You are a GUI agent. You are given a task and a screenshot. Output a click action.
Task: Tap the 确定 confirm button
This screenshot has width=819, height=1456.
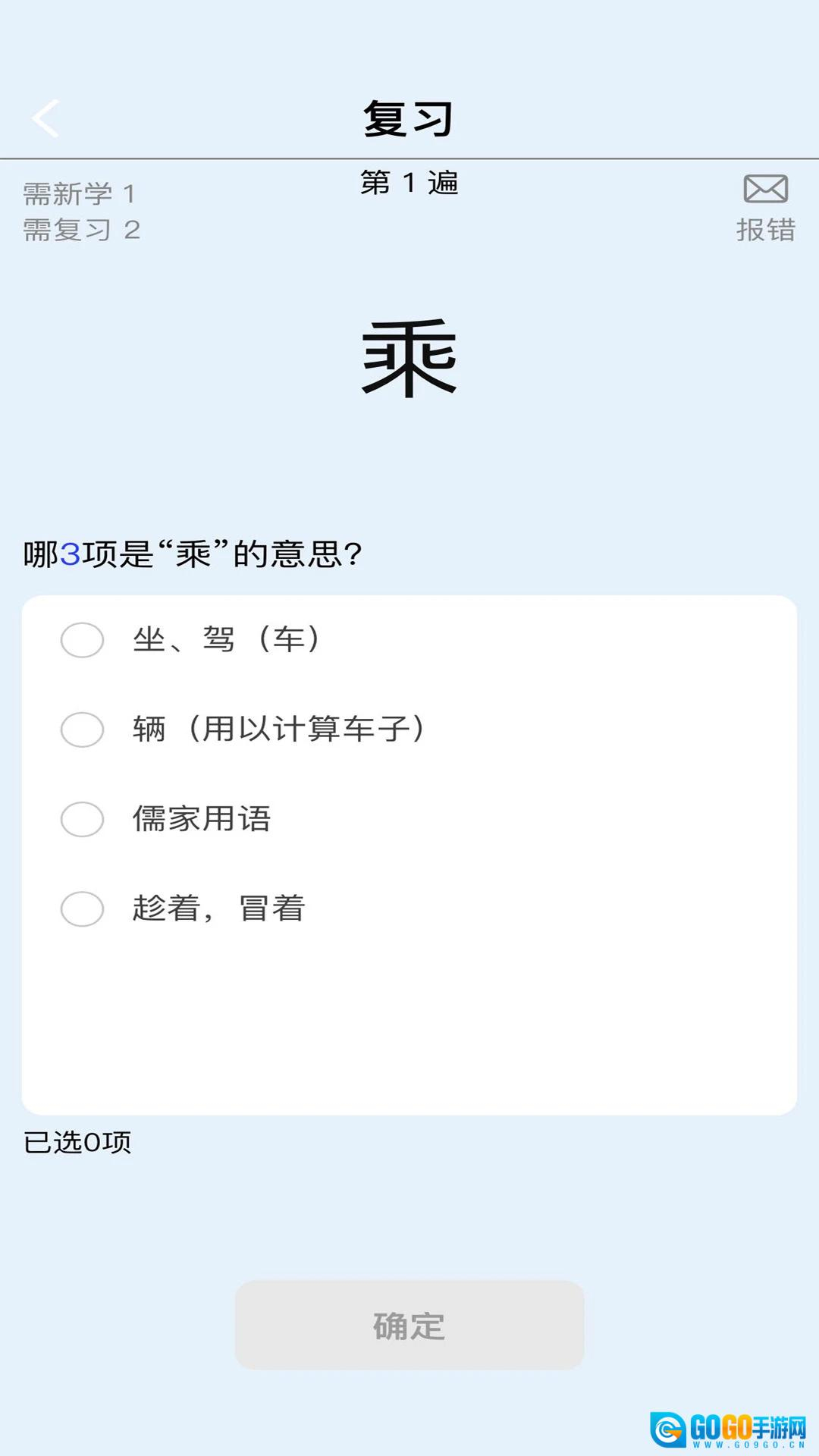pos(409,1326)
